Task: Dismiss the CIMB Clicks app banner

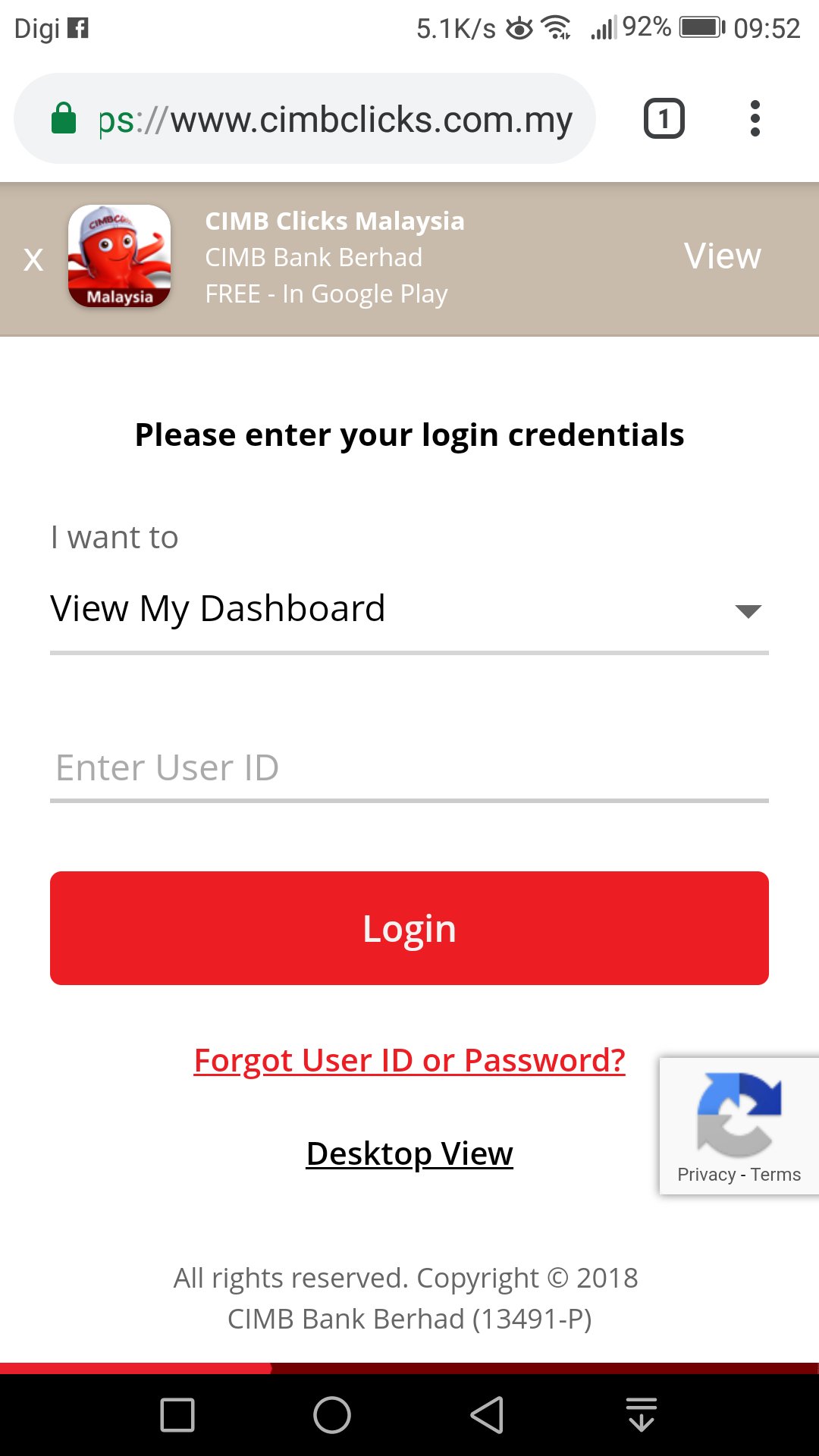Action: coord(33,260)
